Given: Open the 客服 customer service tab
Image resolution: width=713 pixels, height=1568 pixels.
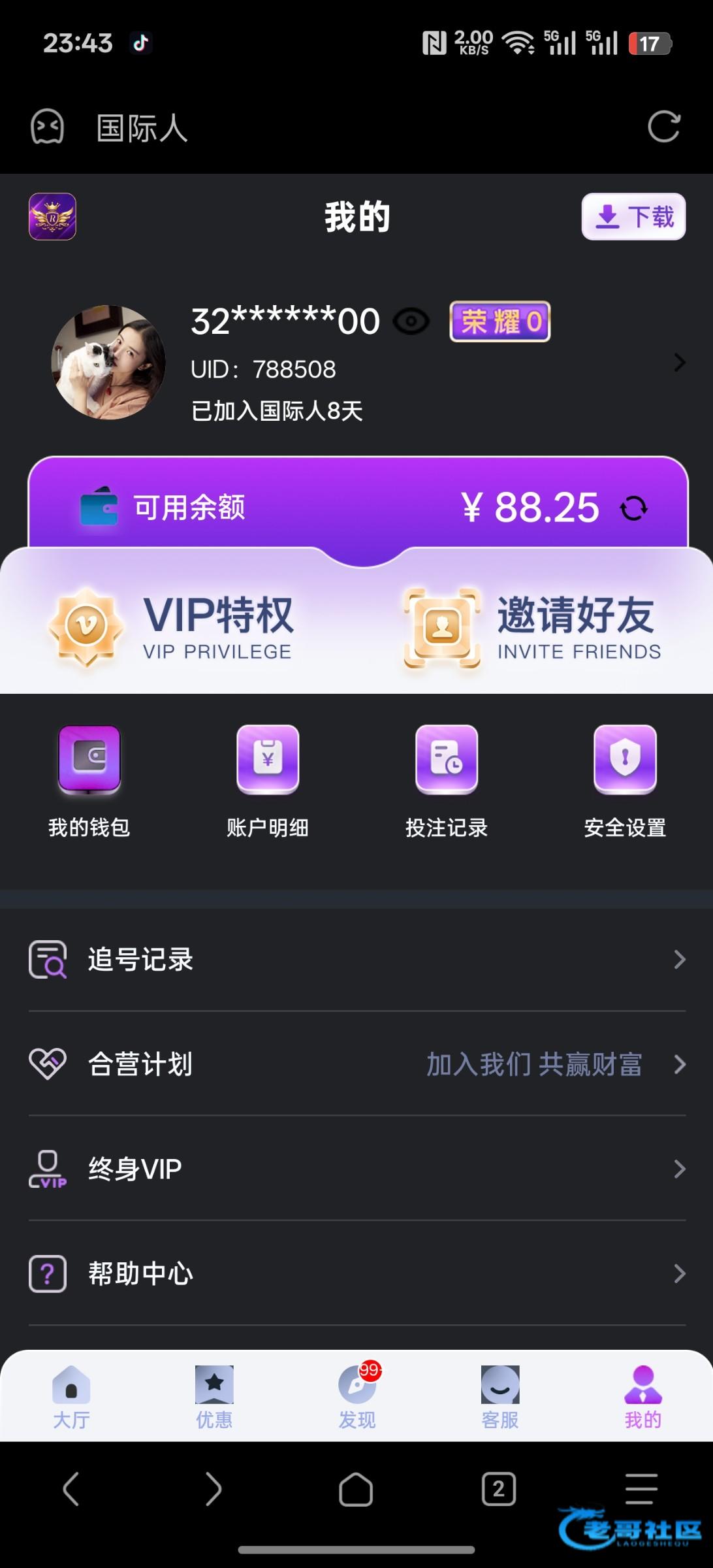Looking at the screenshot, I should pyautogui.click(x=500, y=1396).
